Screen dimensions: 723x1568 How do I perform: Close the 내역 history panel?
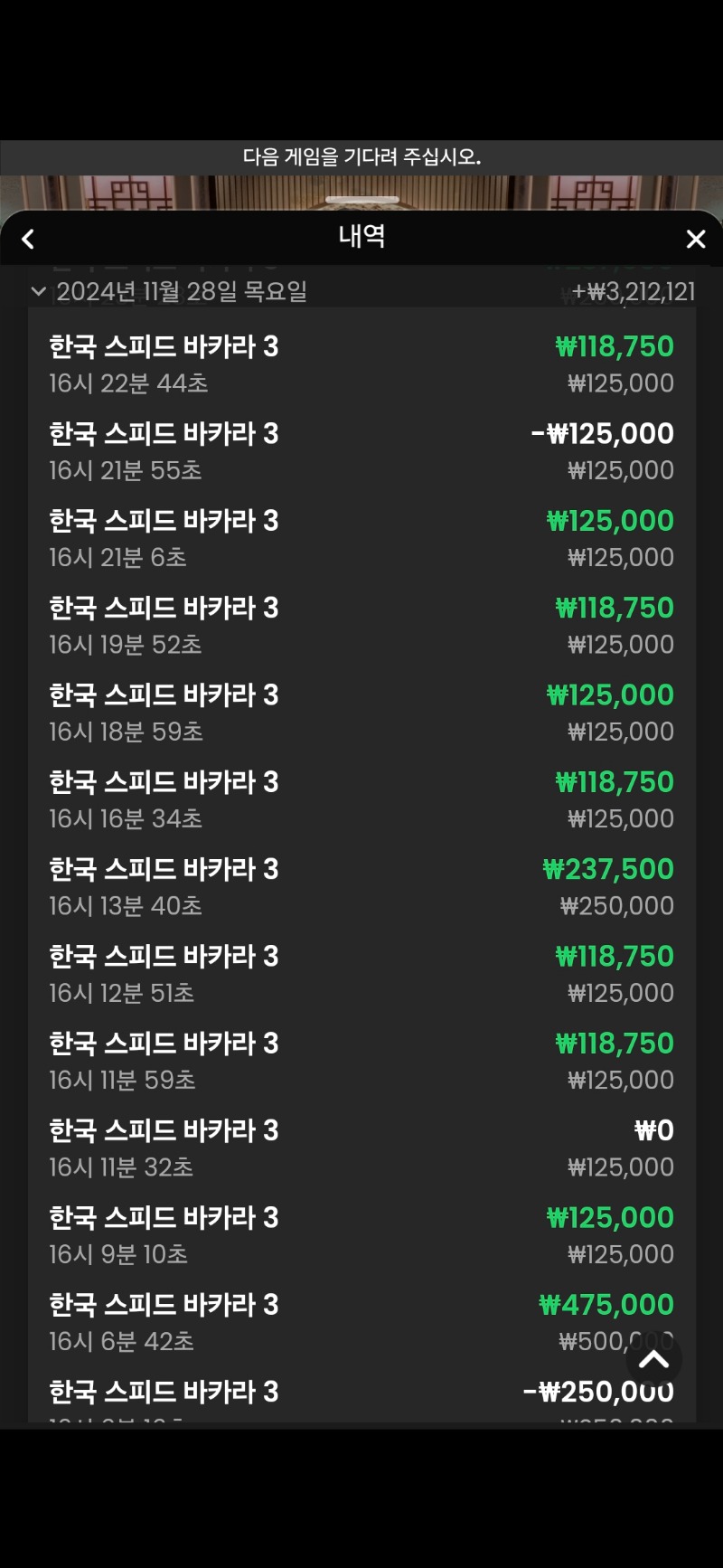pos(695,239)
